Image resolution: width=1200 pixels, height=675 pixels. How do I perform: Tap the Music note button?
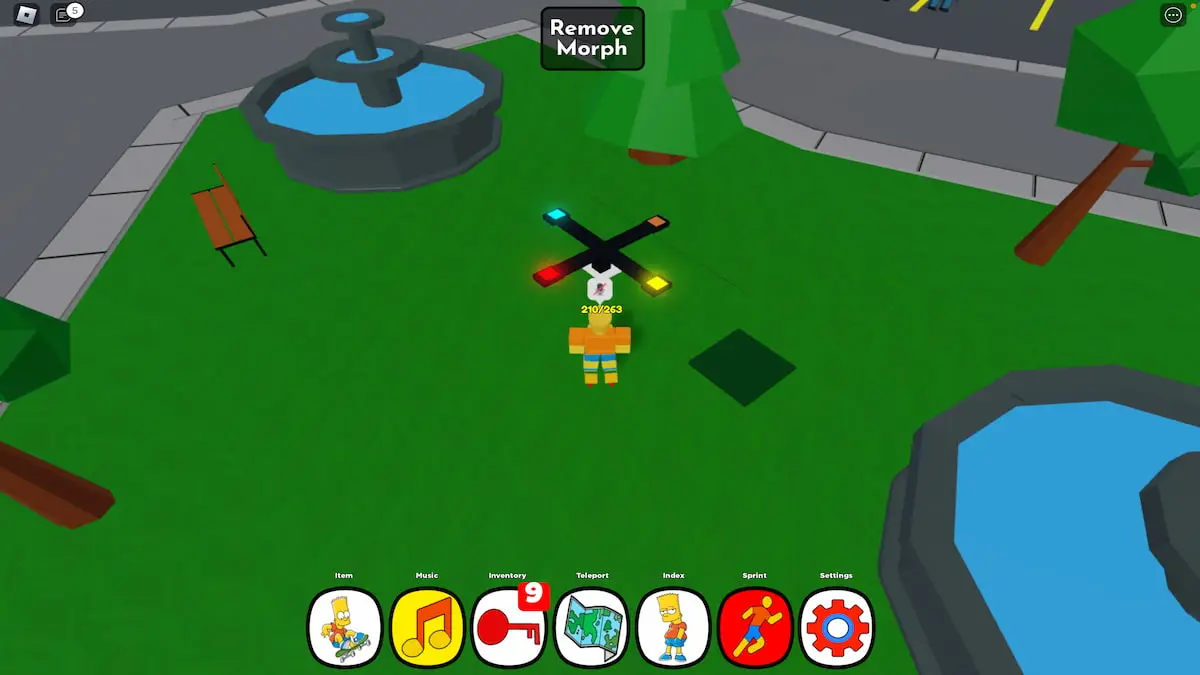point(426,628)
